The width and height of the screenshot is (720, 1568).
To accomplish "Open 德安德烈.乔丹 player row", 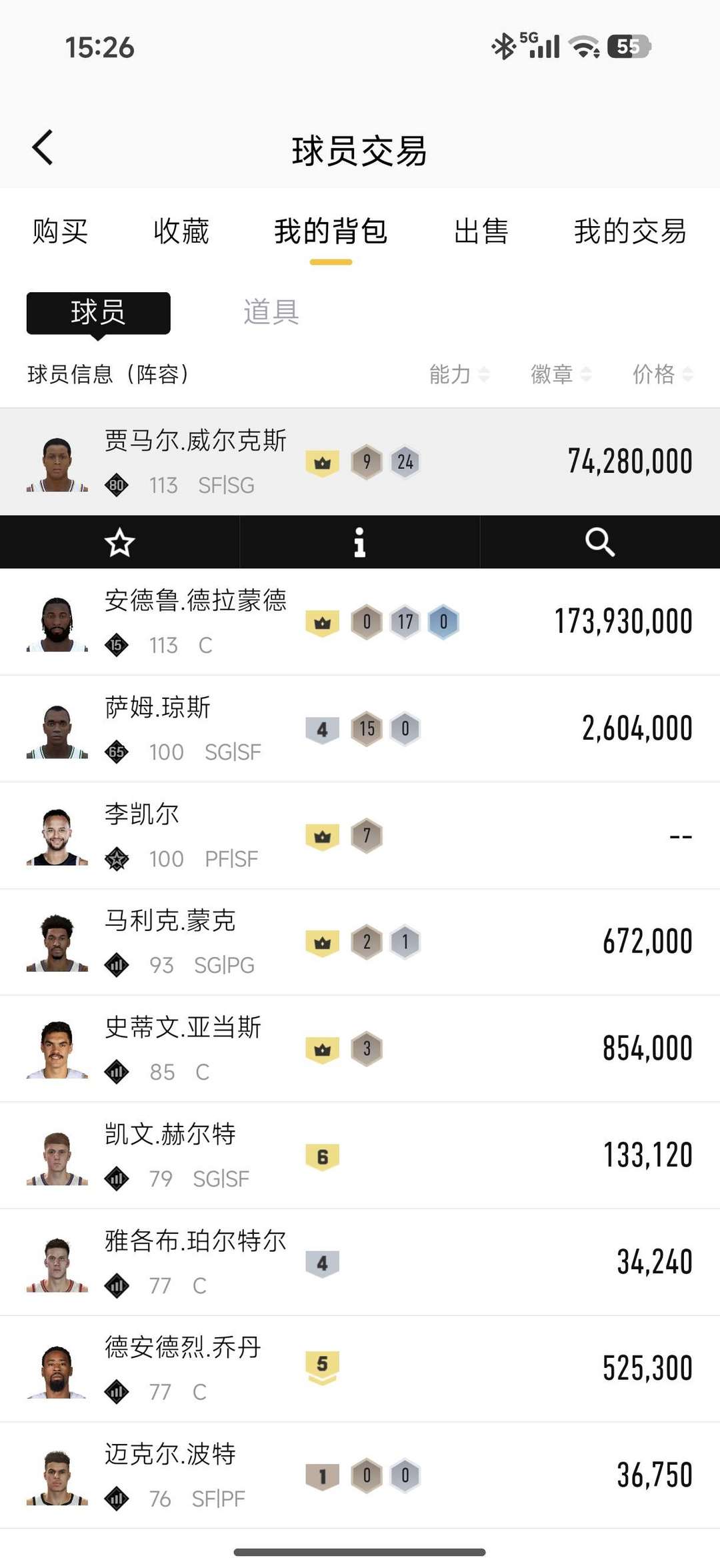I will click(x=360, y=1369).
